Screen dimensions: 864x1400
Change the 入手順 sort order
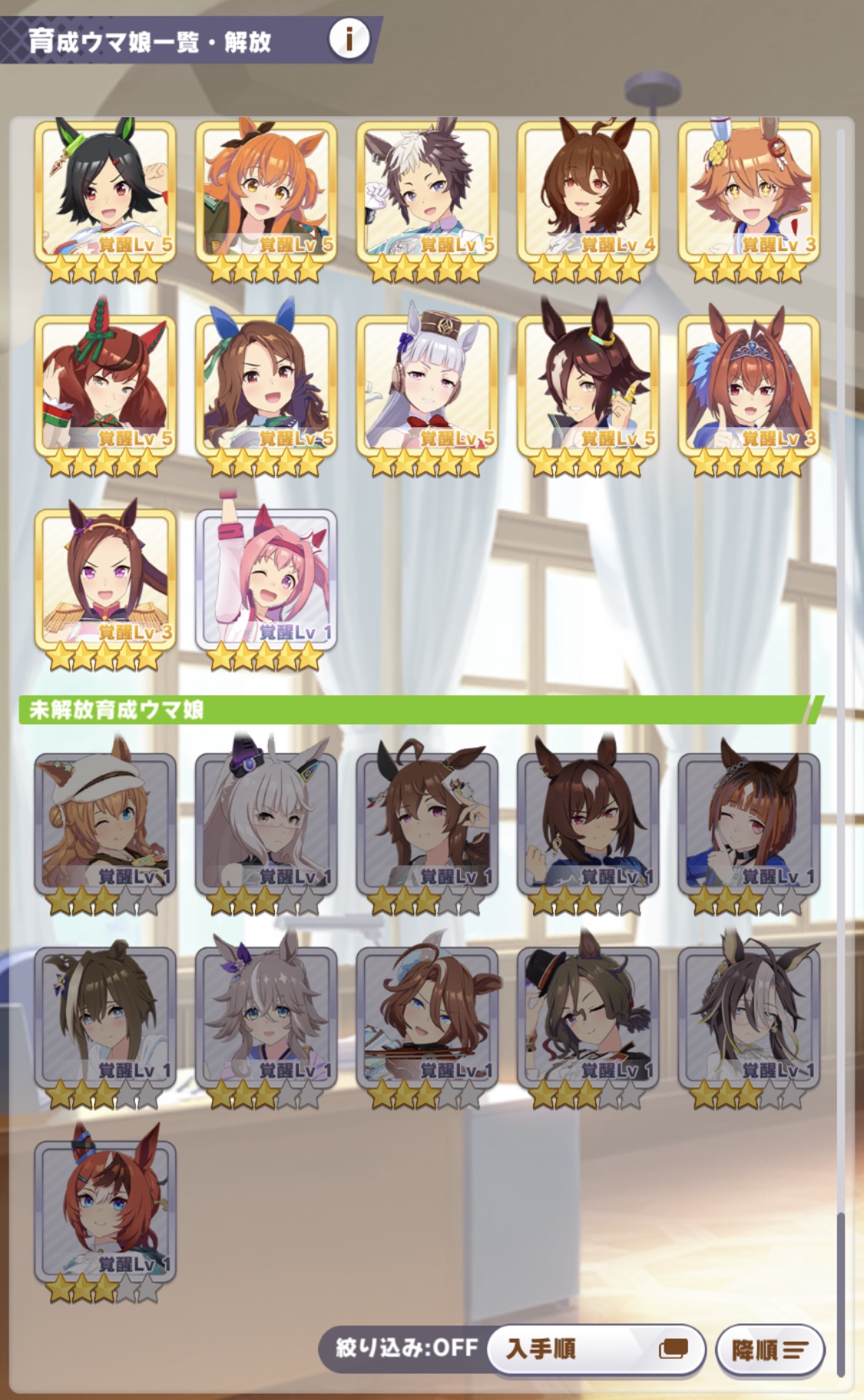click(x=595, y=1349)
